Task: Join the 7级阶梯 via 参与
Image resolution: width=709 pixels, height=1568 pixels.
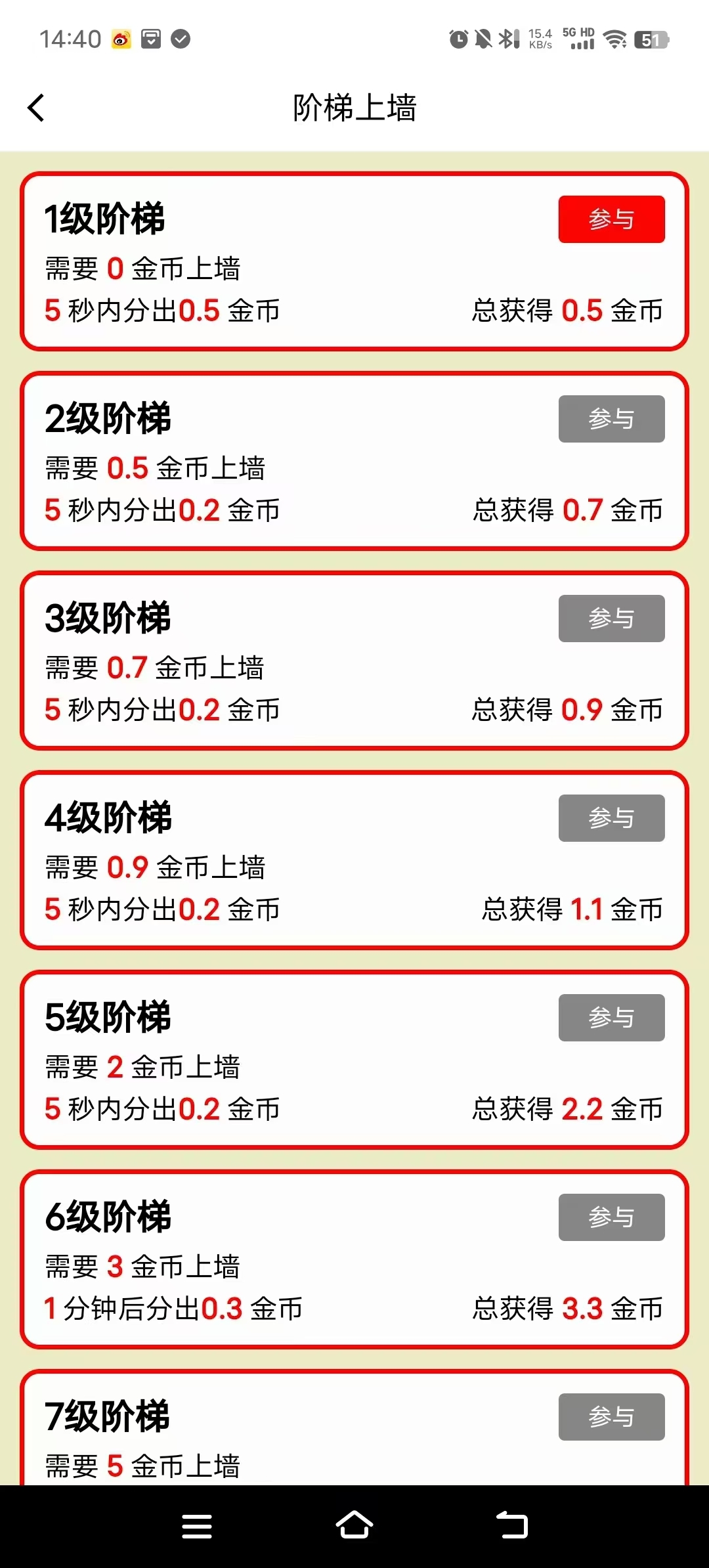Action: [x=611, y=1417]
